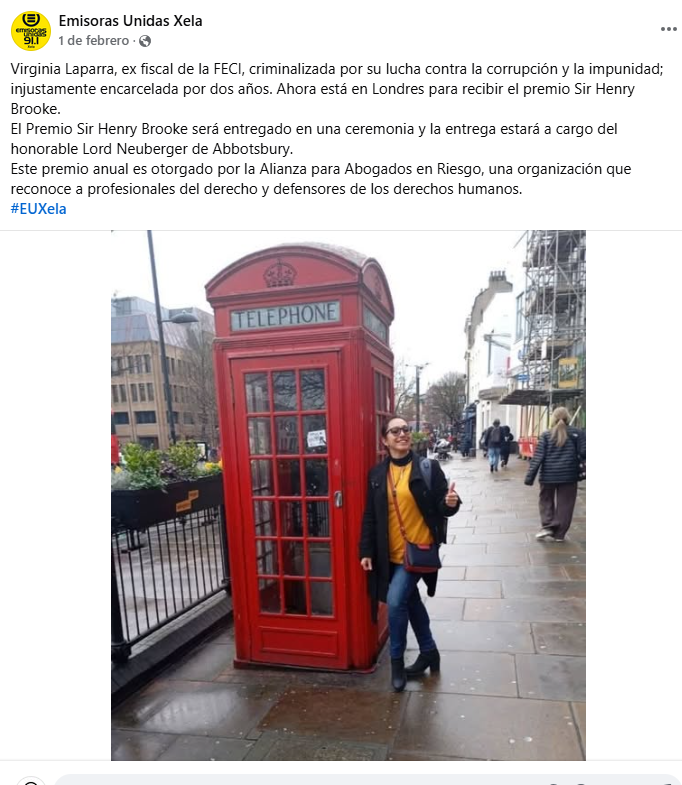Open the post date 1 de febrero

point(94,41)
